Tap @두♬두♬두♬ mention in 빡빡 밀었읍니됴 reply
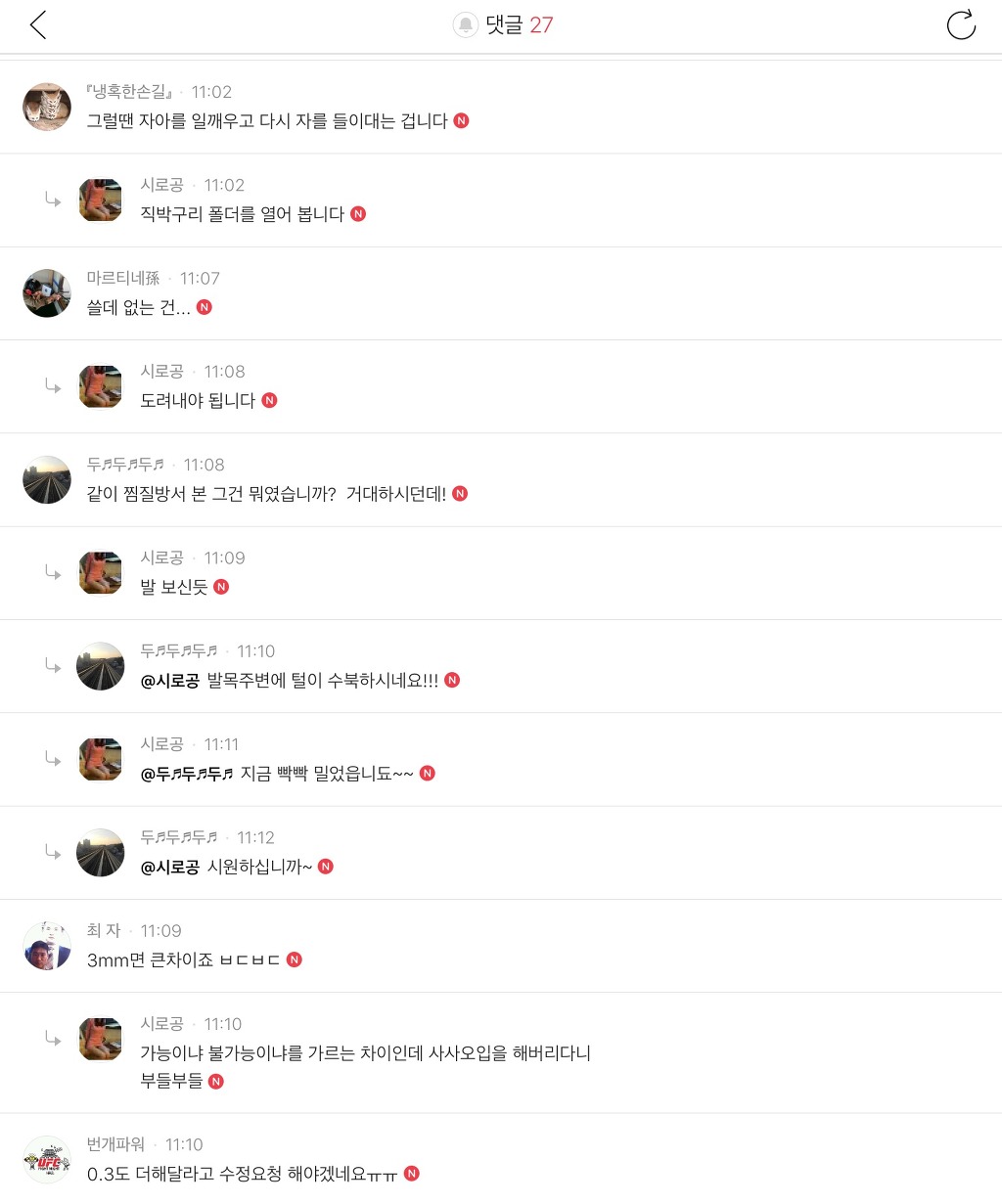This screenshot has width=1002, height=1204. [x=187, y=774]
